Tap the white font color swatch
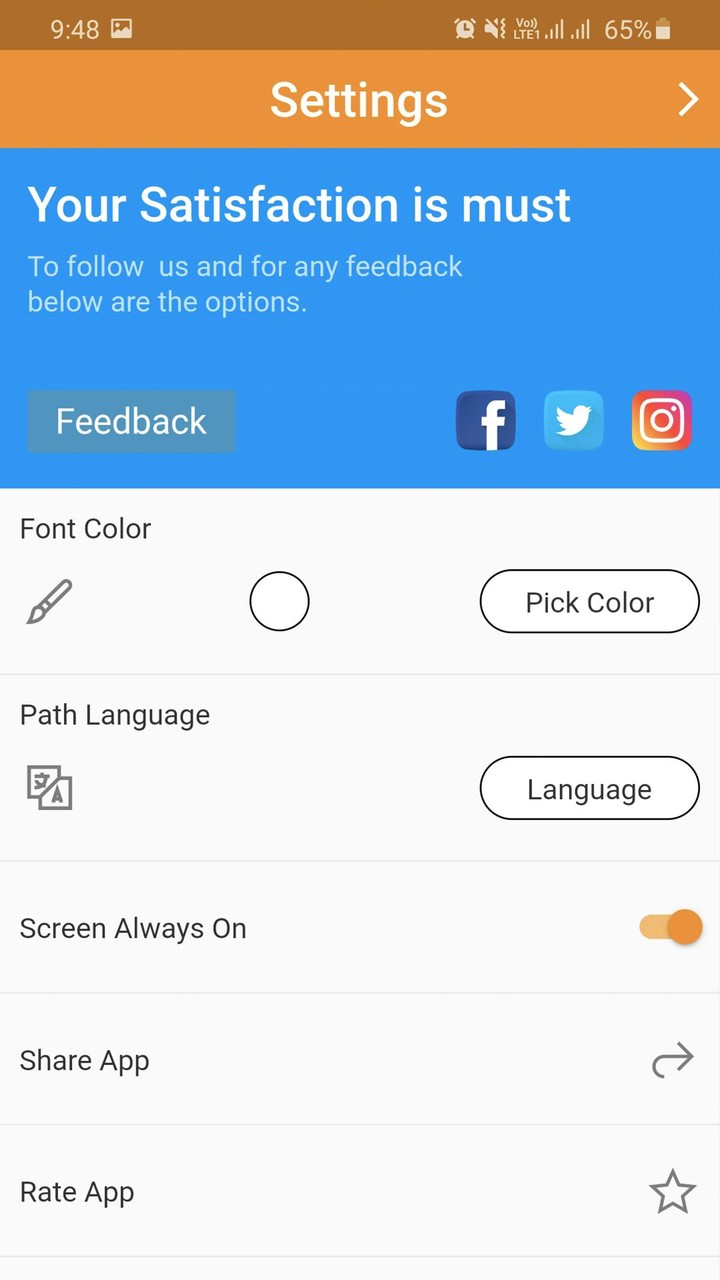Image resolution: width=720 pixels, height=1280 pixels. point(279,601)
